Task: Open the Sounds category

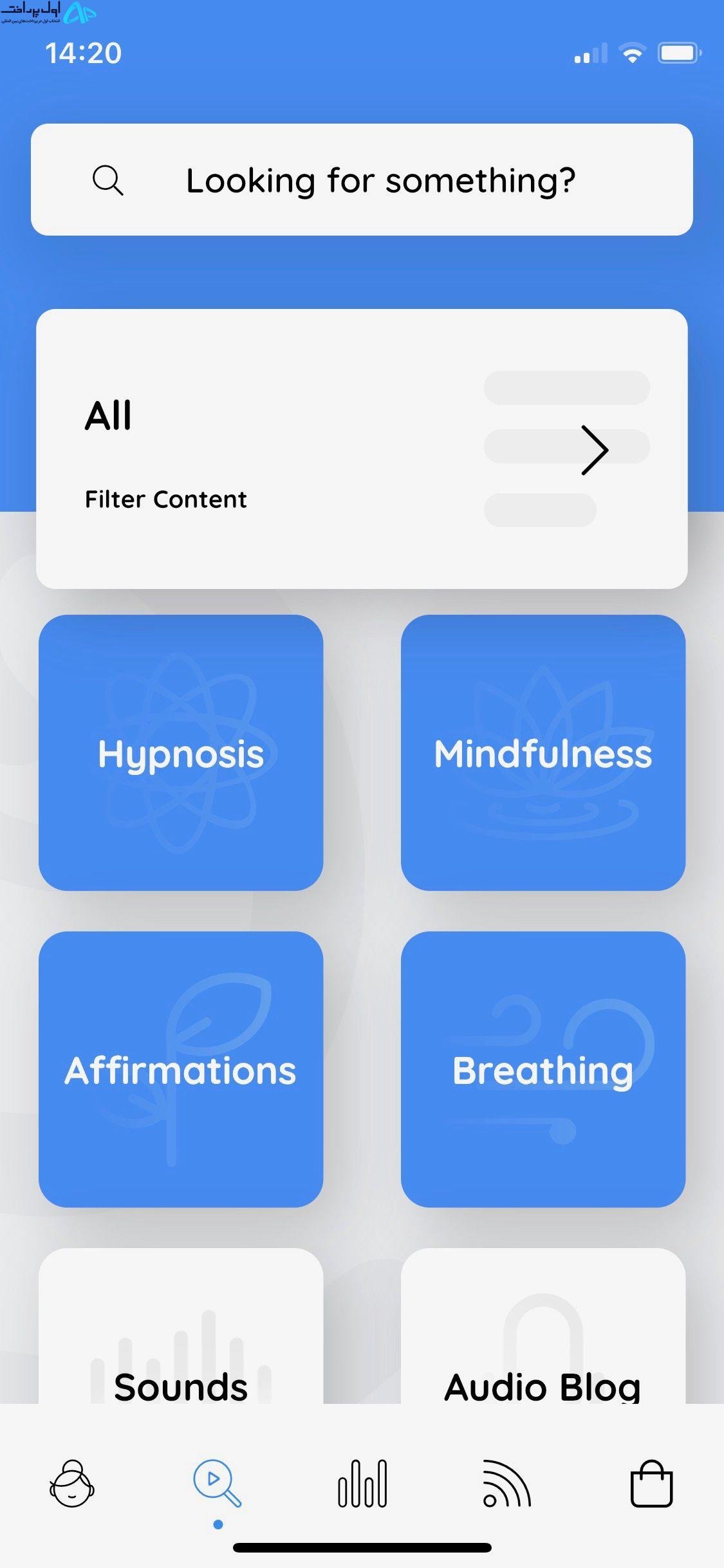Action: (x=181, y=1326)
